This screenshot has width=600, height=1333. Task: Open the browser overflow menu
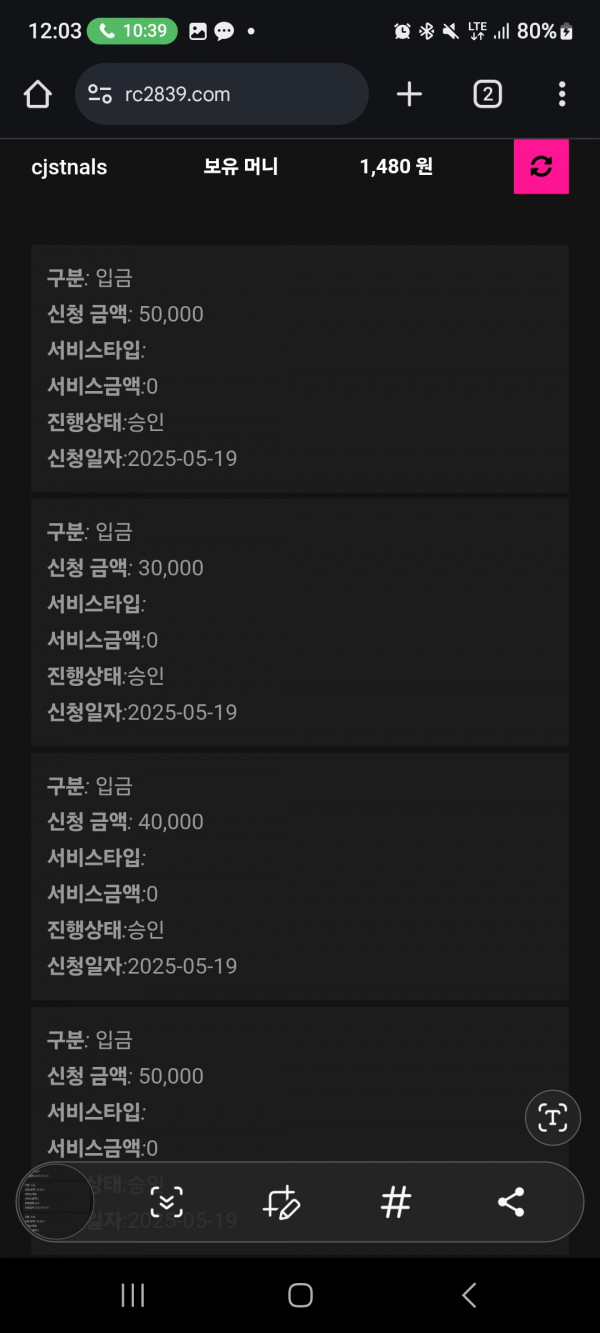(x=562, y=95)
